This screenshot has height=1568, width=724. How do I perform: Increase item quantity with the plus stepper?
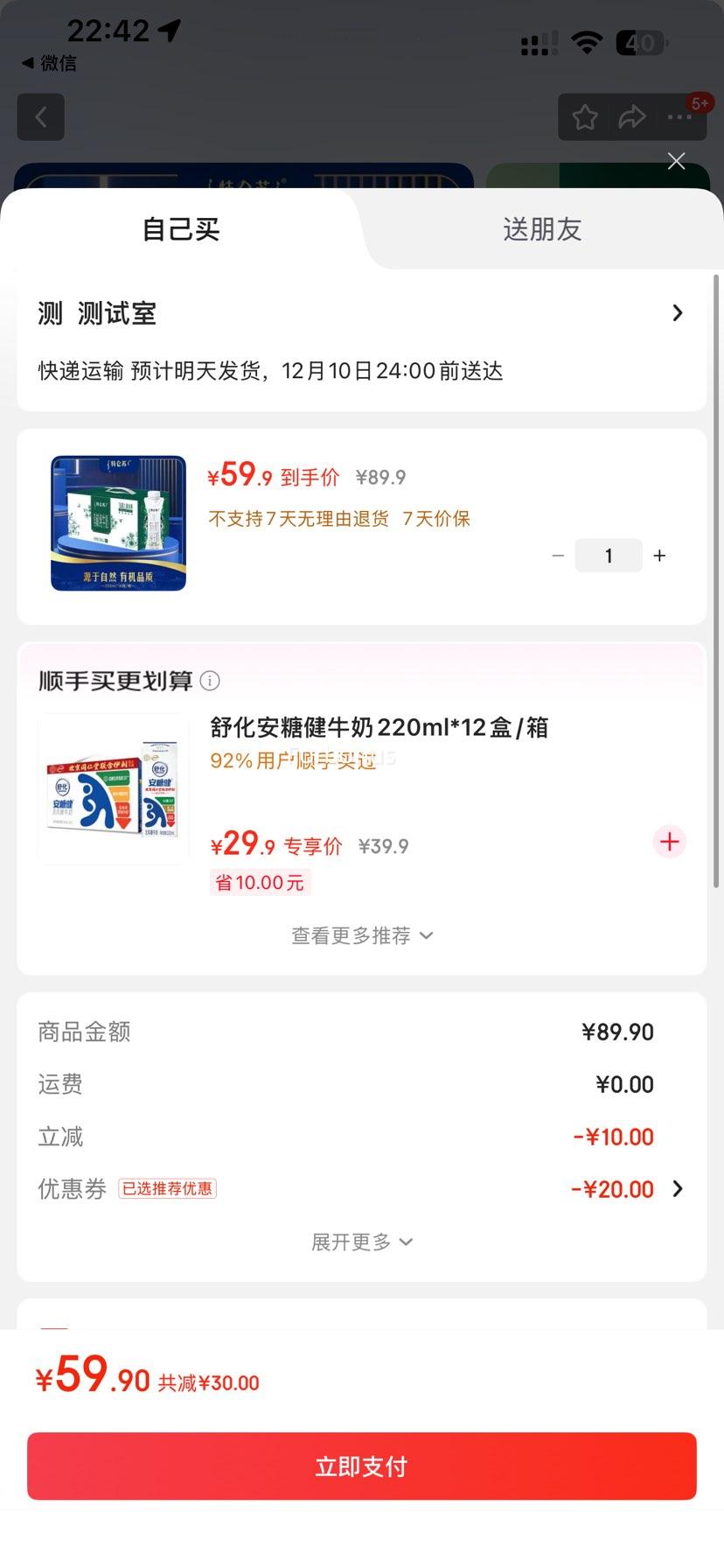[658, 555]
